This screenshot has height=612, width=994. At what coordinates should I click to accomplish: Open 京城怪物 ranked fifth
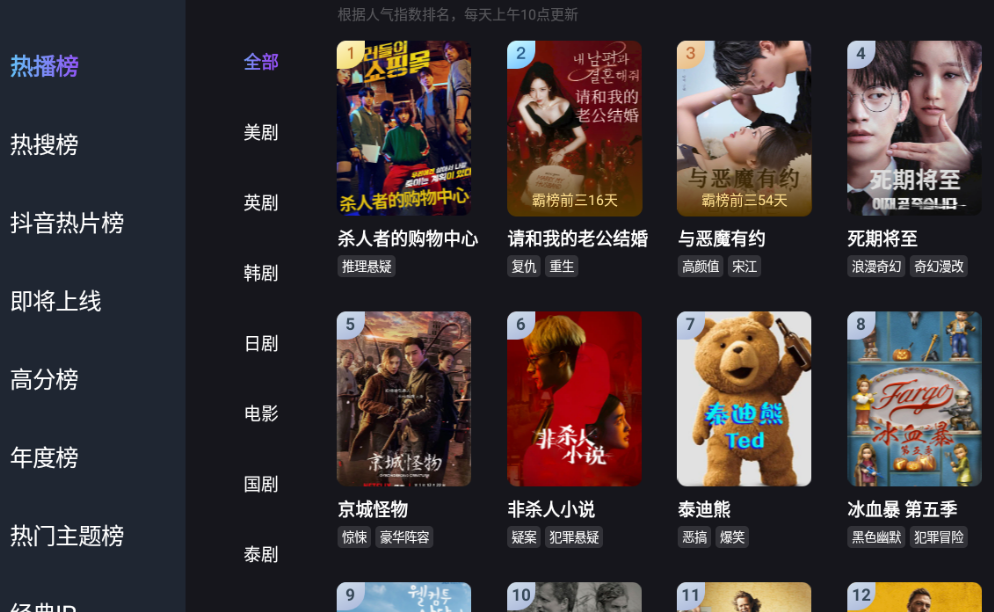coord(404,399)
